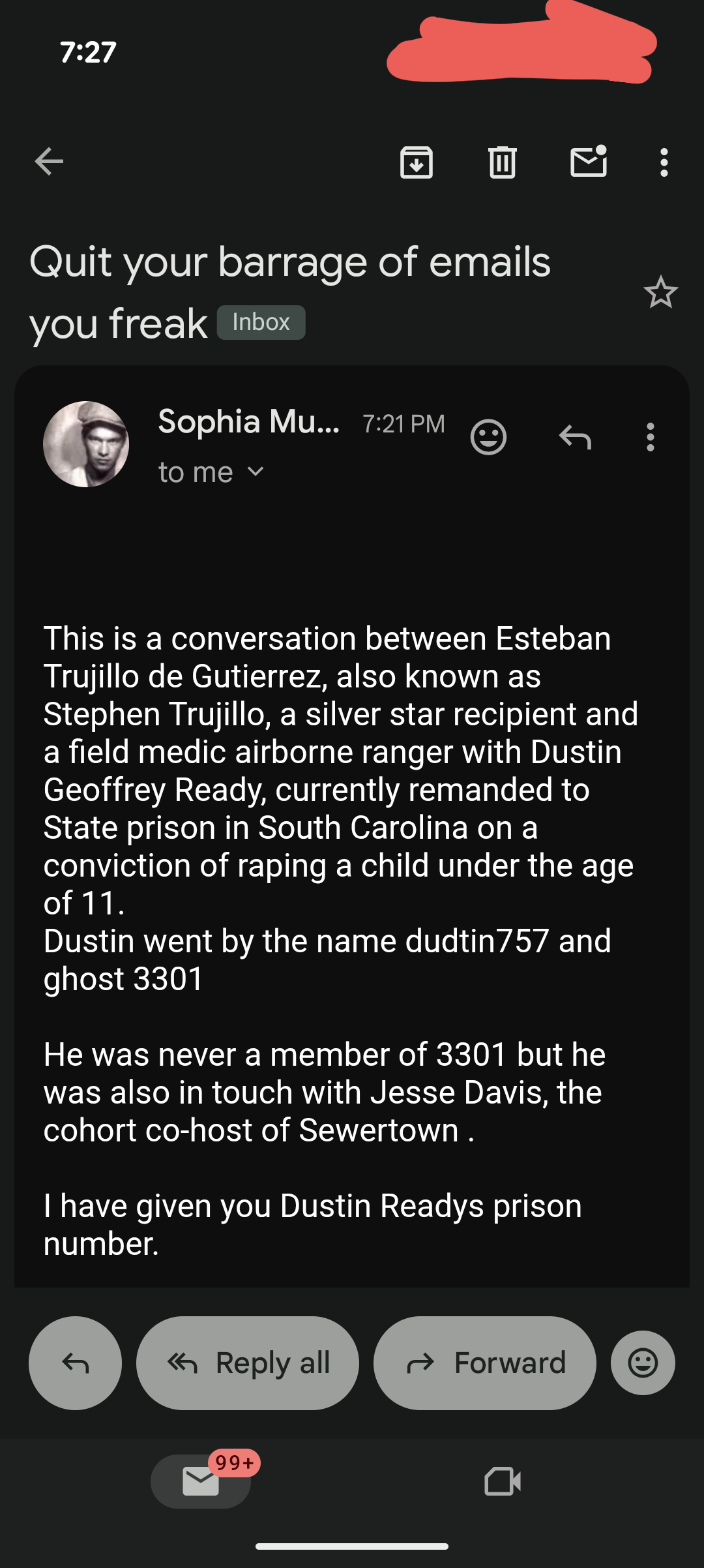Go back to the inbox list

point(49,162)
